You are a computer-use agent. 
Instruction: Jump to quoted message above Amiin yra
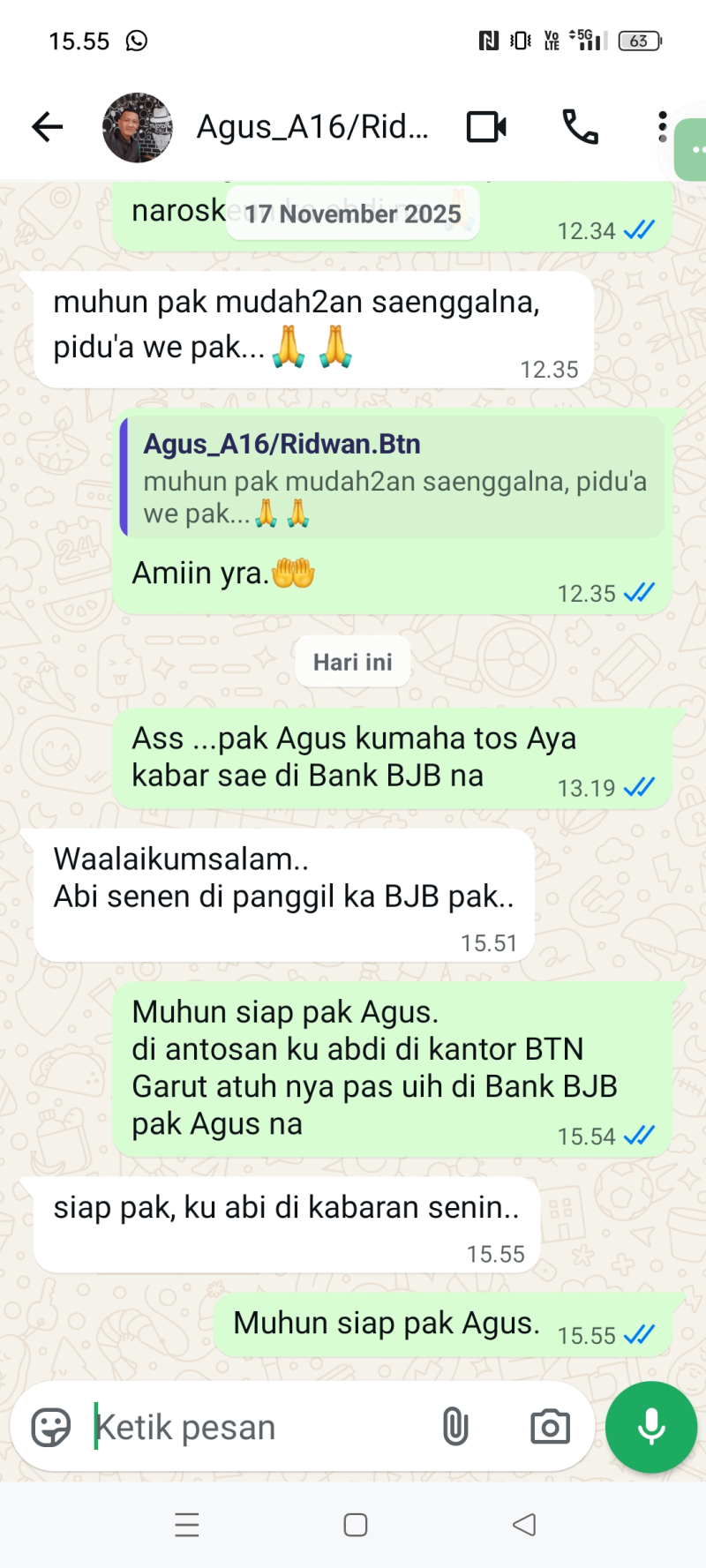pos(393,478)
